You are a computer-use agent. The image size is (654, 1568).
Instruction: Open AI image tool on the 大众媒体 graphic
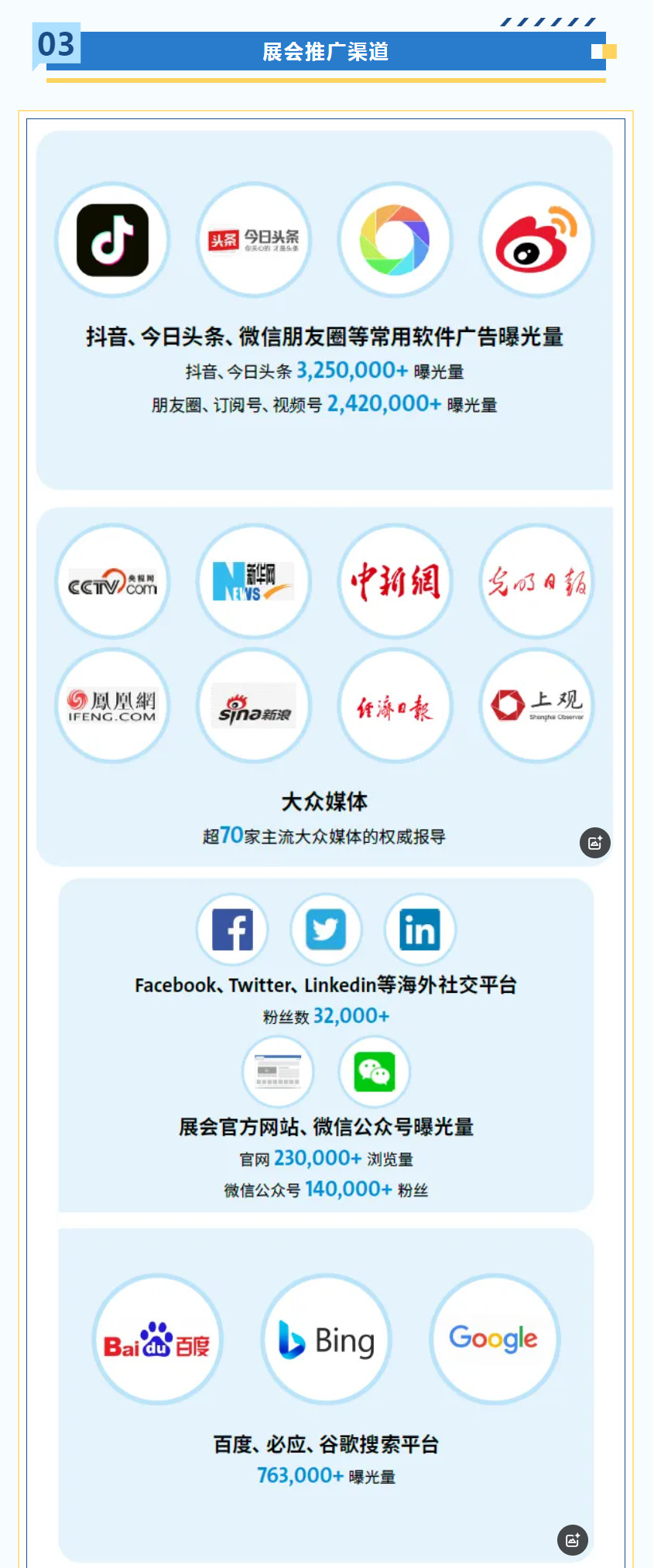tap(595, 843)
